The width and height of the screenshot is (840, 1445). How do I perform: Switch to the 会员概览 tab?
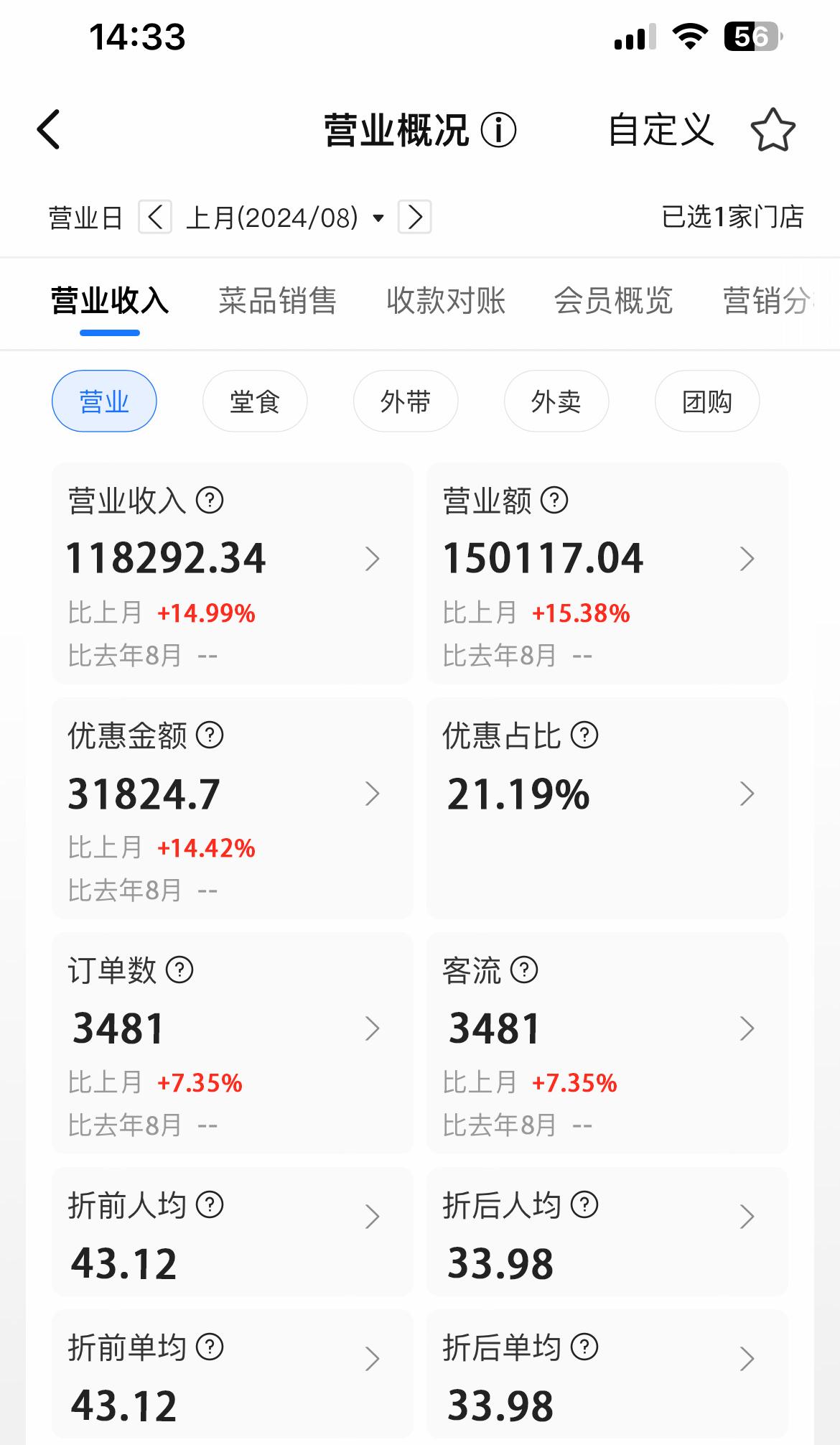[x=613, y=300]
